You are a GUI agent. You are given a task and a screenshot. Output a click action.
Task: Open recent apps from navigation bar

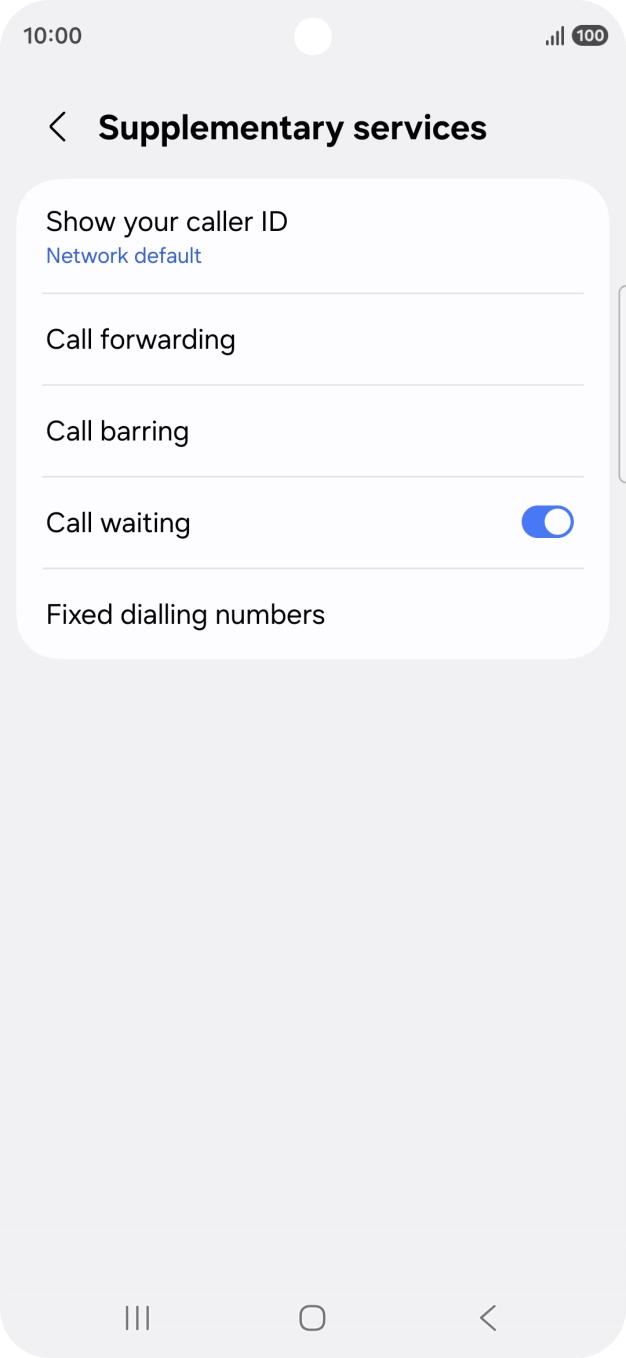137,1318
